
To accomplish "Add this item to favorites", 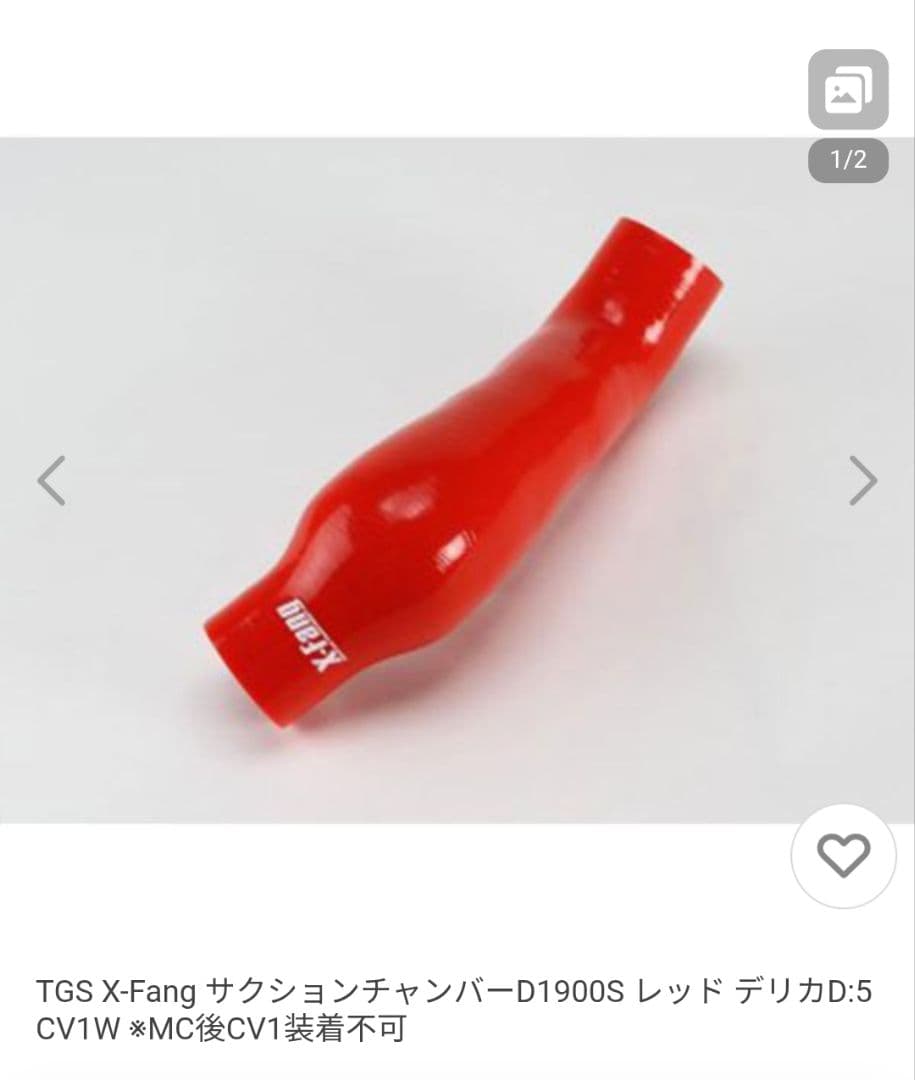I will point(843,856).
